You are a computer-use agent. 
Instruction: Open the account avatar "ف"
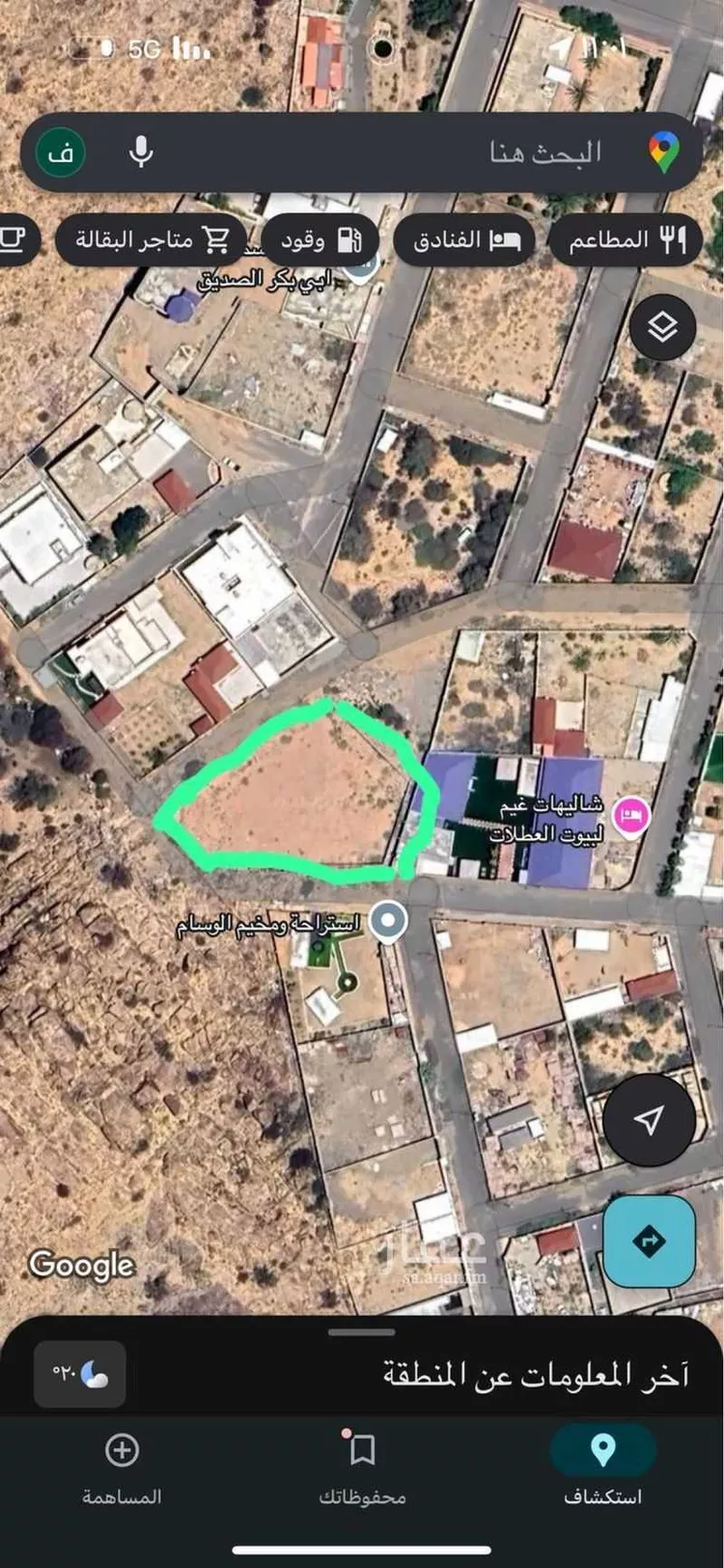[61, 153]
